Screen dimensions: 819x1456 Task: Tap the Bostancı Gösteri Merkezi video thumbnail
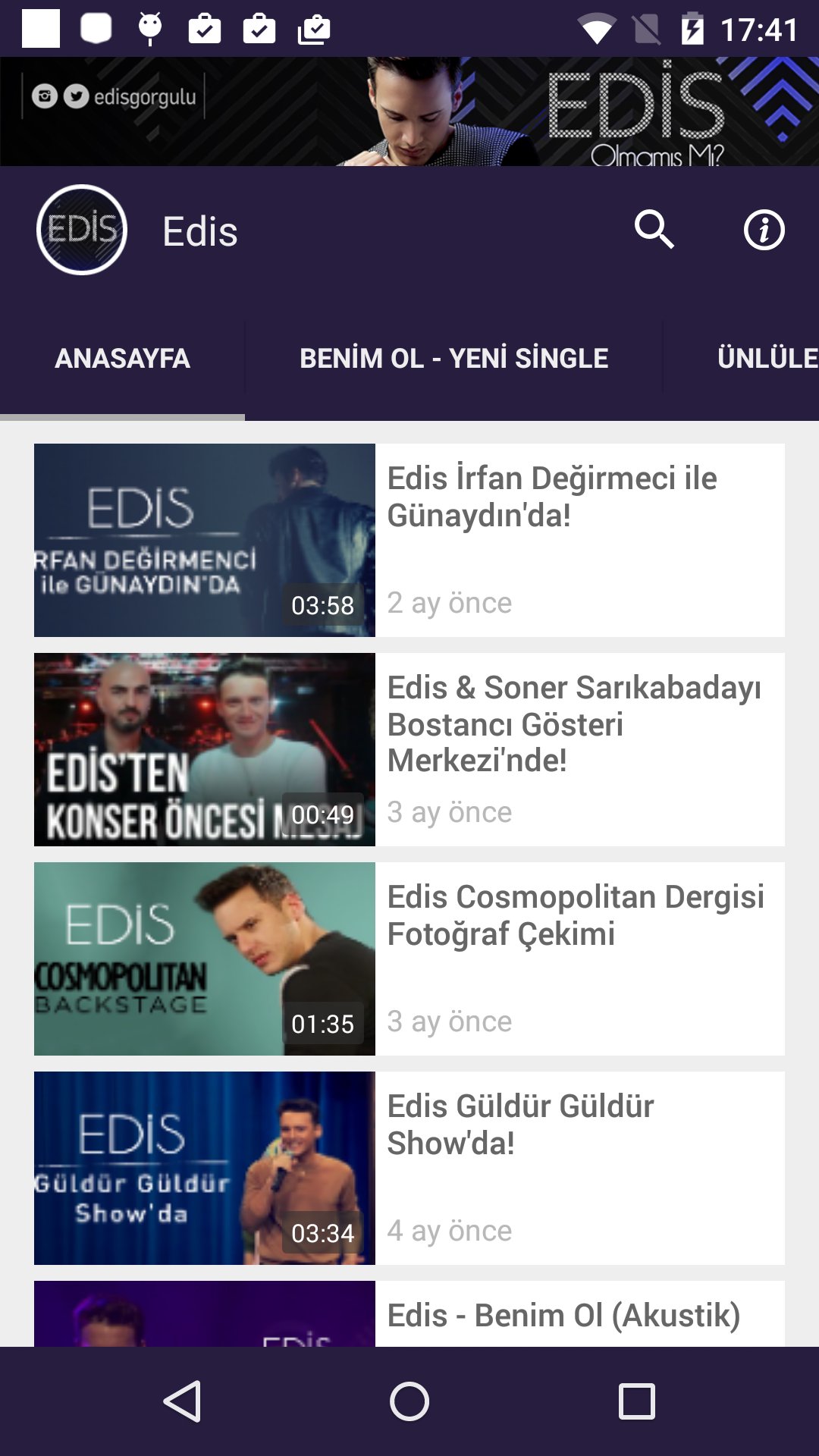(x=203, y=748)
